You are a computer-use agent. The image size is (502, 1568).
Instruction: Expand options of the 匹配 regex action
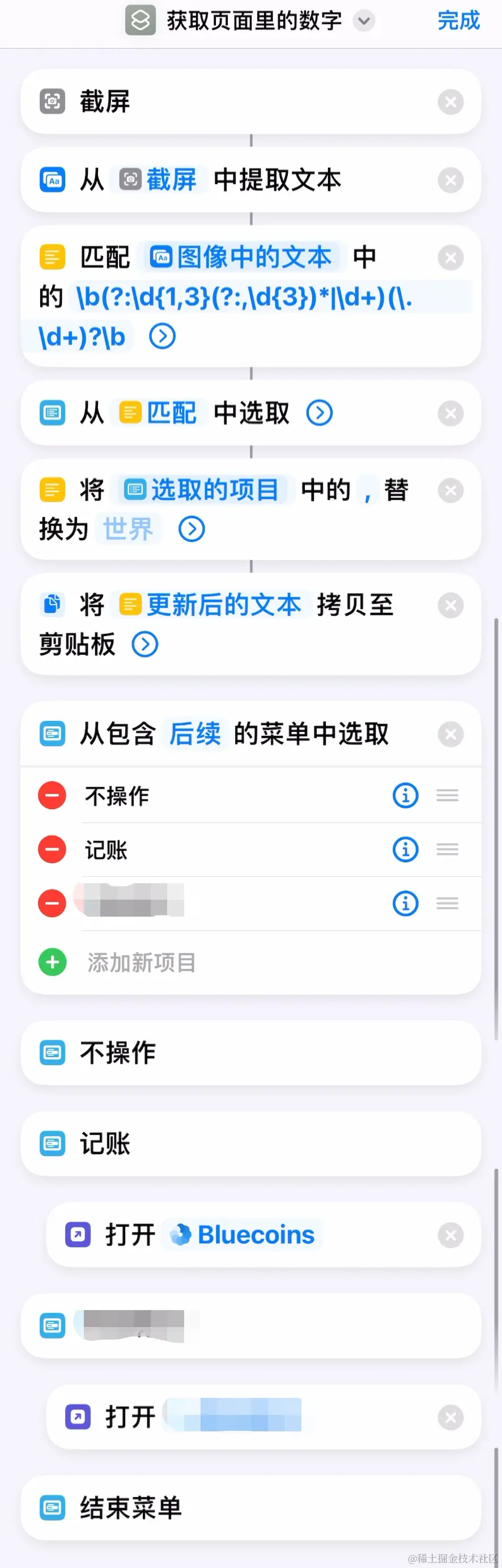pos(163,337)
